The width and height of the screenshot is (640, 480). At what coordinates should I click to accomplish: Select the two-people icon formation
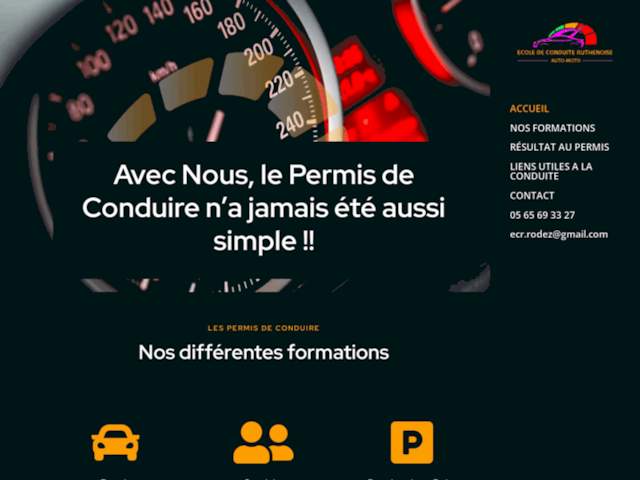[x=263, y=442]
